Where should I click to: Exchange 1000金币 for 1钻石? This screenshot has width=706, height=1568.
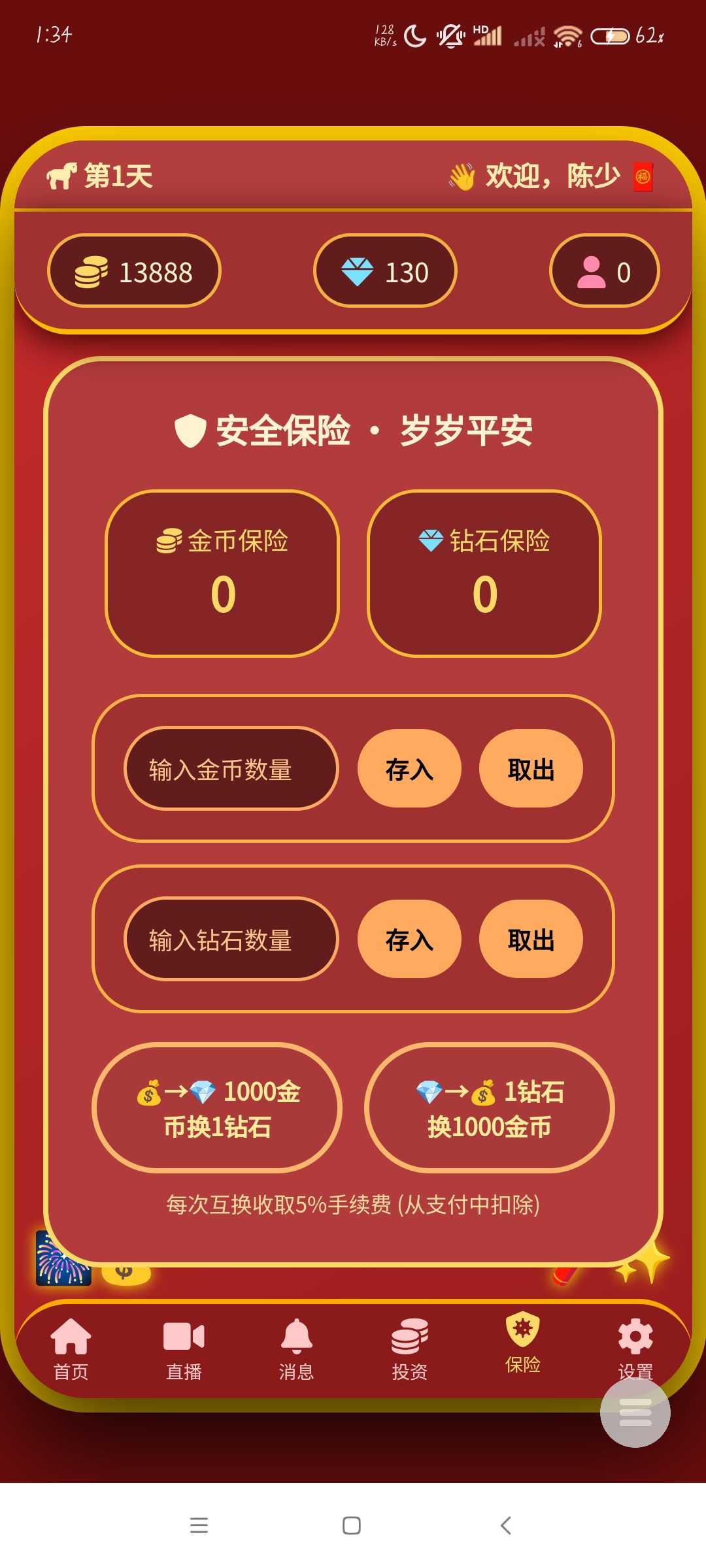click(218, 1108)
